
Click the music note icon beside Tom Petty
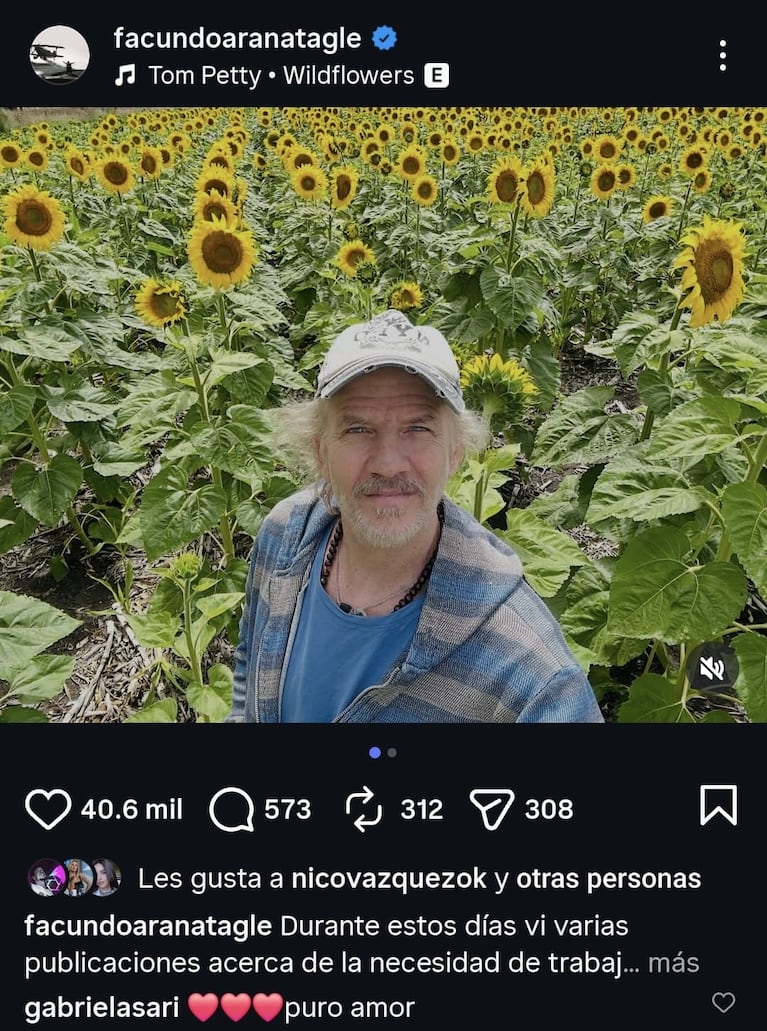pos(126,73)
